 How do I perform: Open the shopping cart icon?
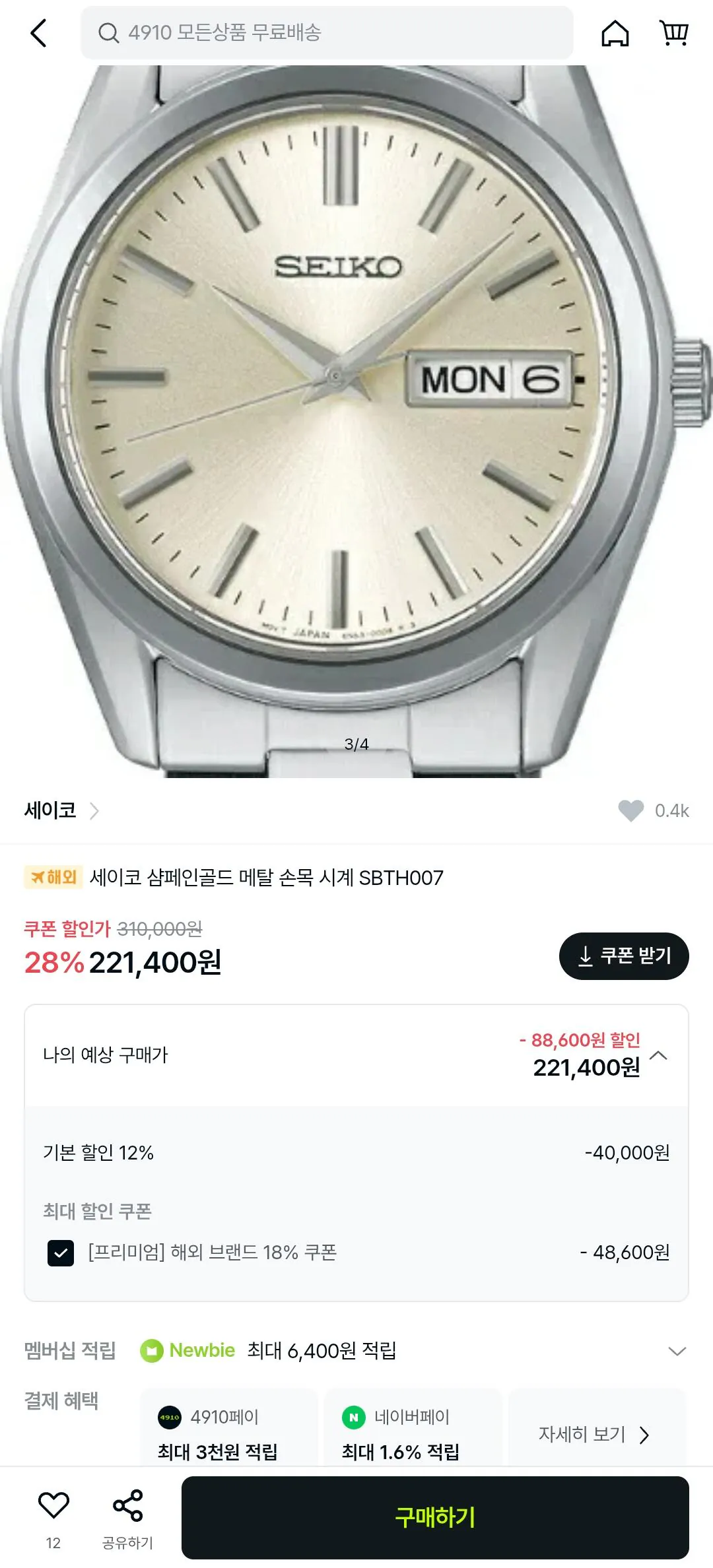pyautogui.click(x=673, y=34)
